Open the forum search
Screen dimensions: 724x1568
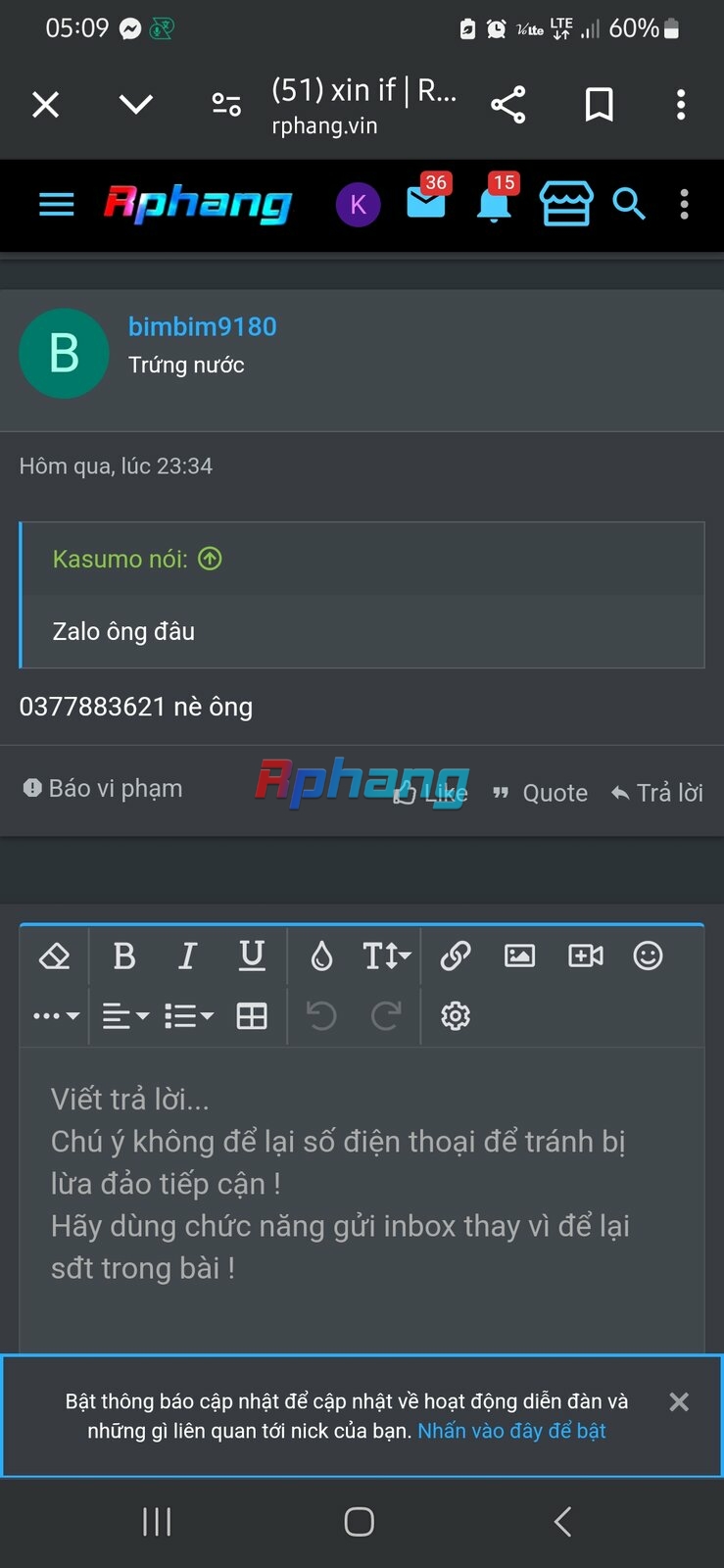(x=628, y=204)
